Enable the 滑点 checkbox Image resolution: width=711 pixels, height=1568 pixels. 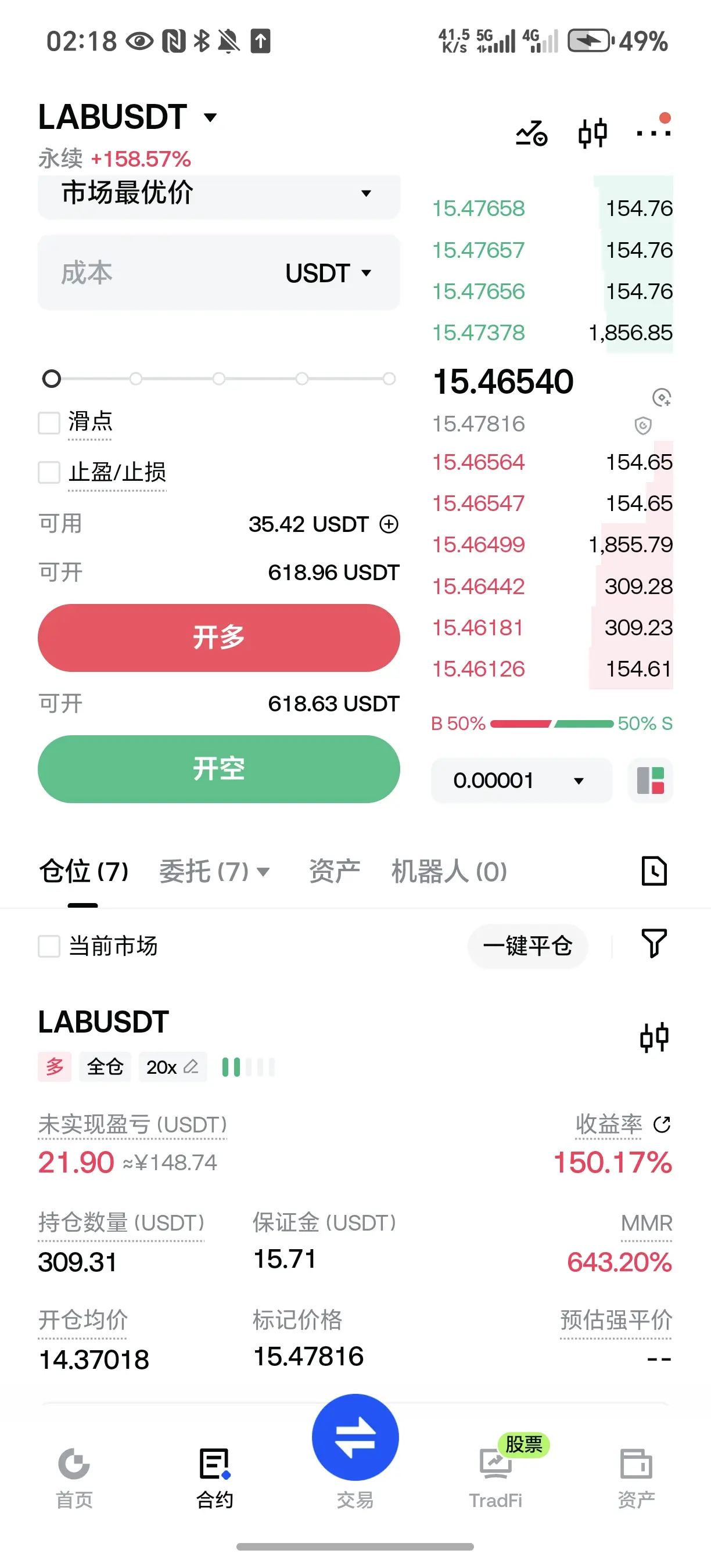49,422
